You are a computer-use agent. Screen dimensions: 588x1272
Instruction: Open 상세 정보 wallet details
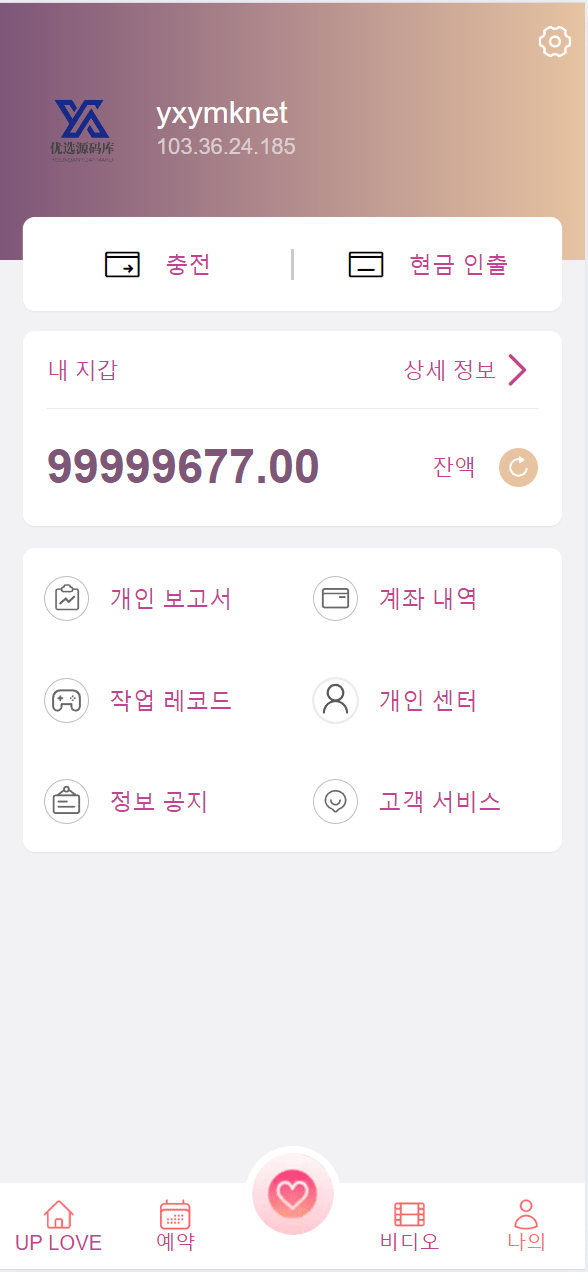[x=465, y=370]
